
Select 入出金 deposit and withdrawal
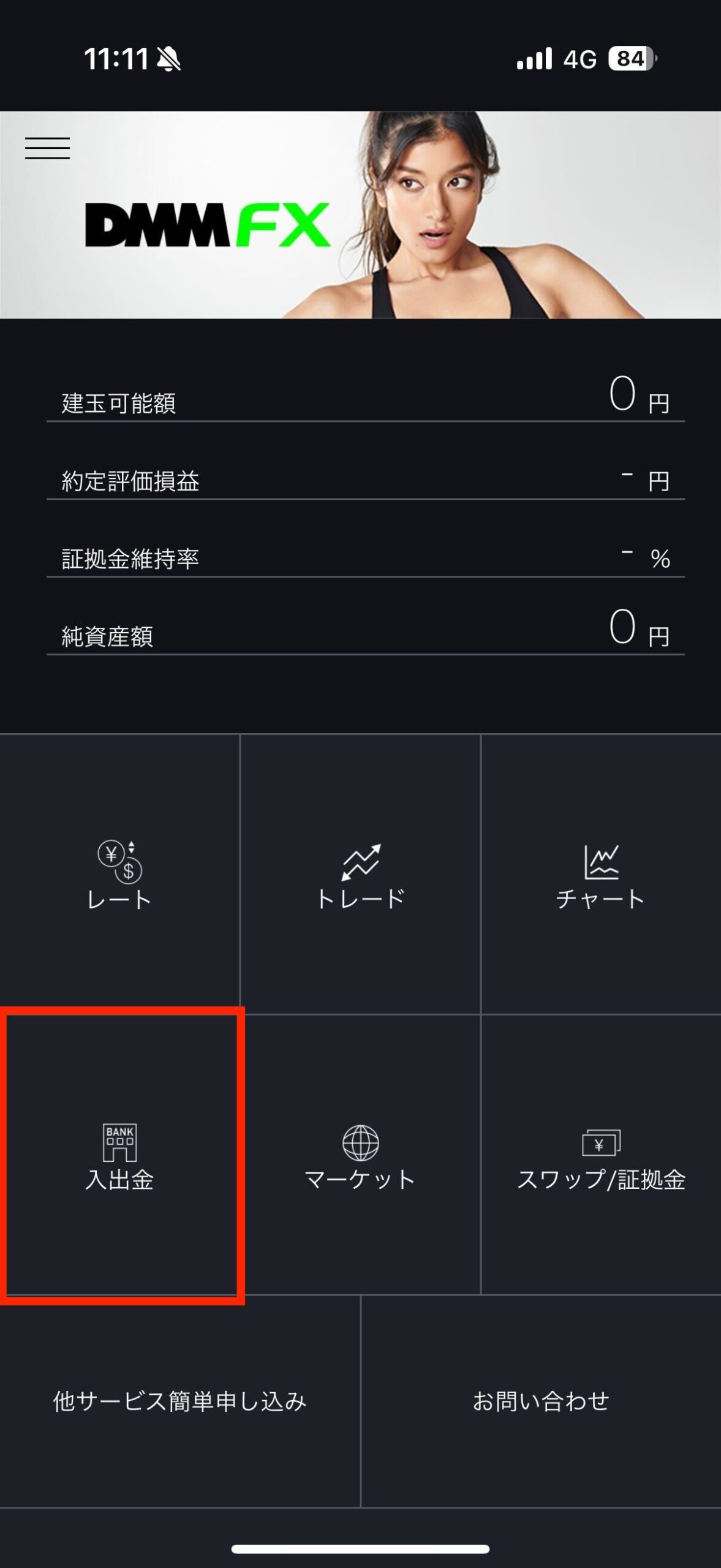tap(119, 1156)
